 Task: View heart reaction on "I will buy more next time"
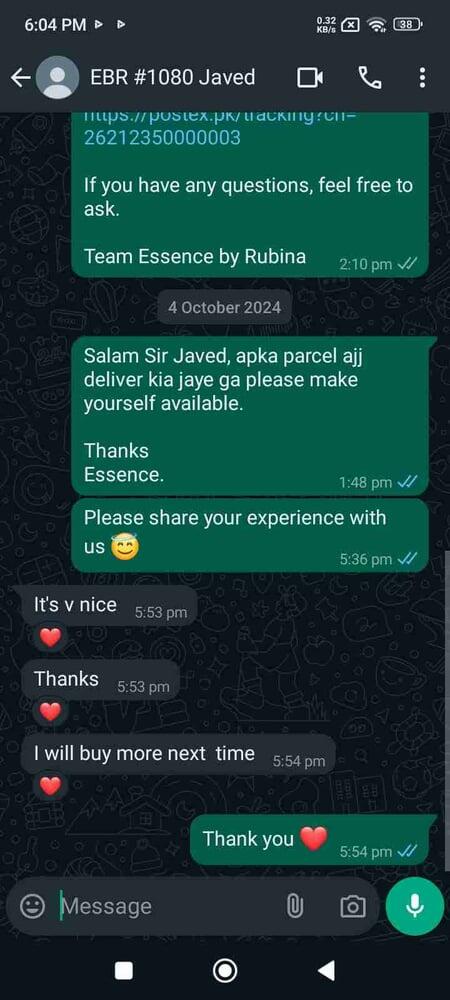[x=50, y=786]
